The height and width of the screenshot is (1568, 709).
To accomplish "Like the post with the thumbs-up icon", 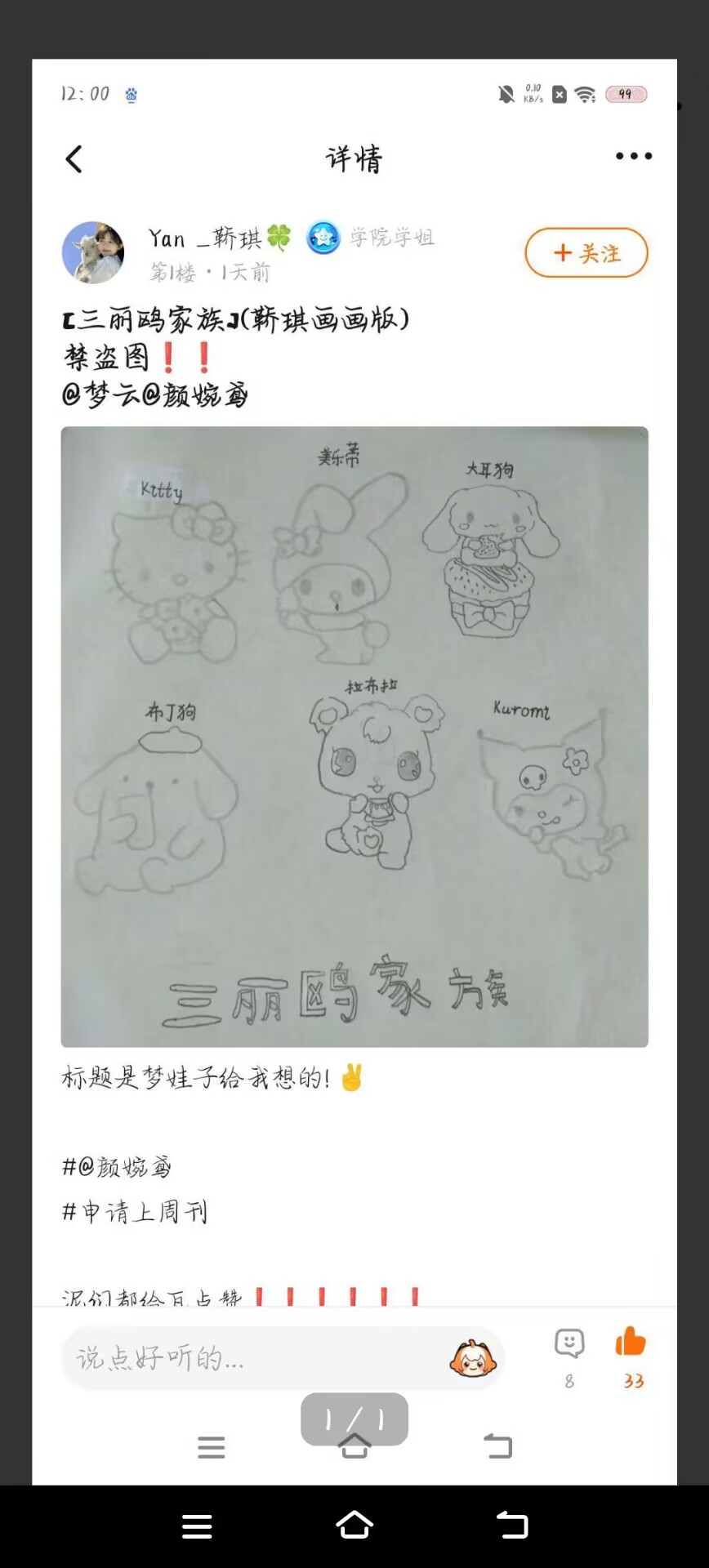I will pyautogui.click(x=631, y=1343).
